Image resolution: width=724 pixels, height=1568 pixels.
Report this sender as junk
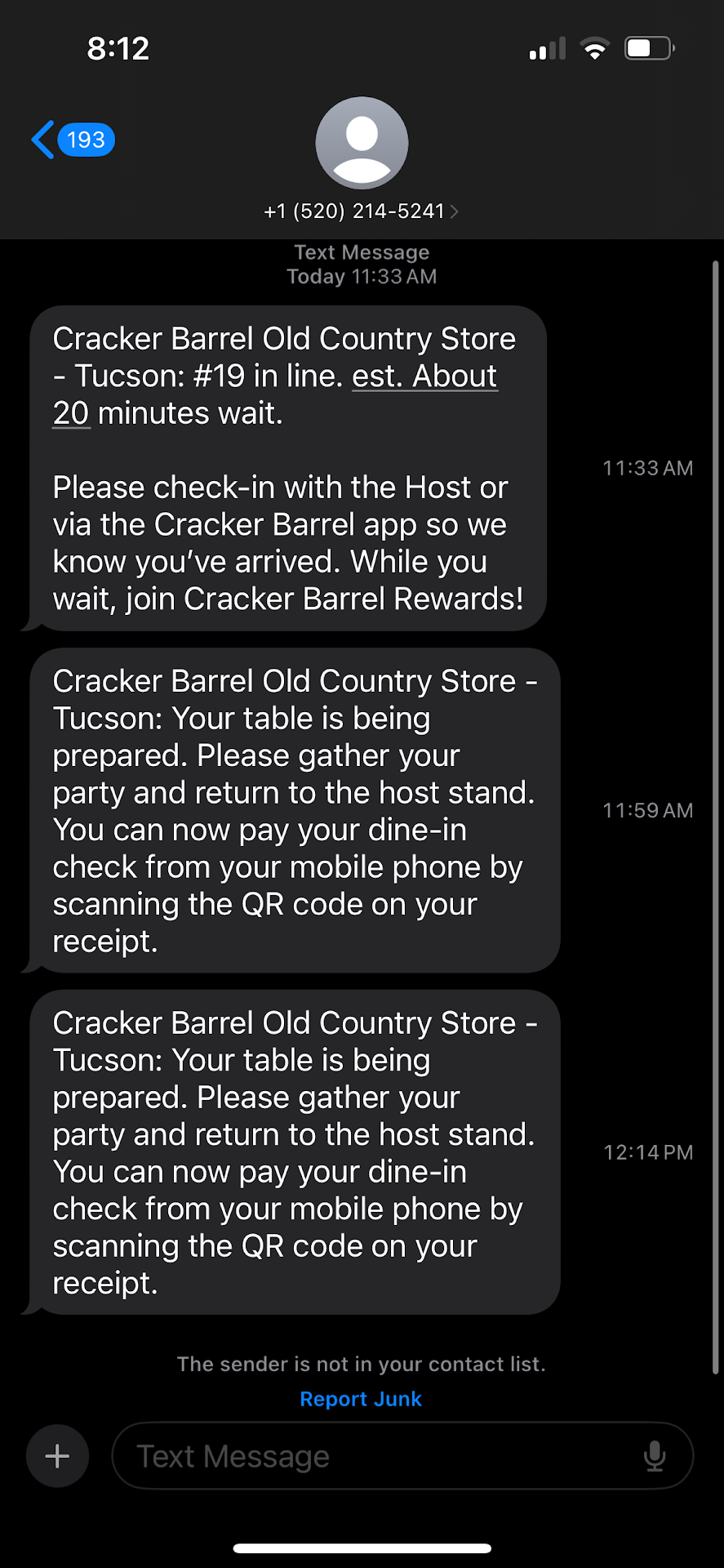click(361, 1399)
